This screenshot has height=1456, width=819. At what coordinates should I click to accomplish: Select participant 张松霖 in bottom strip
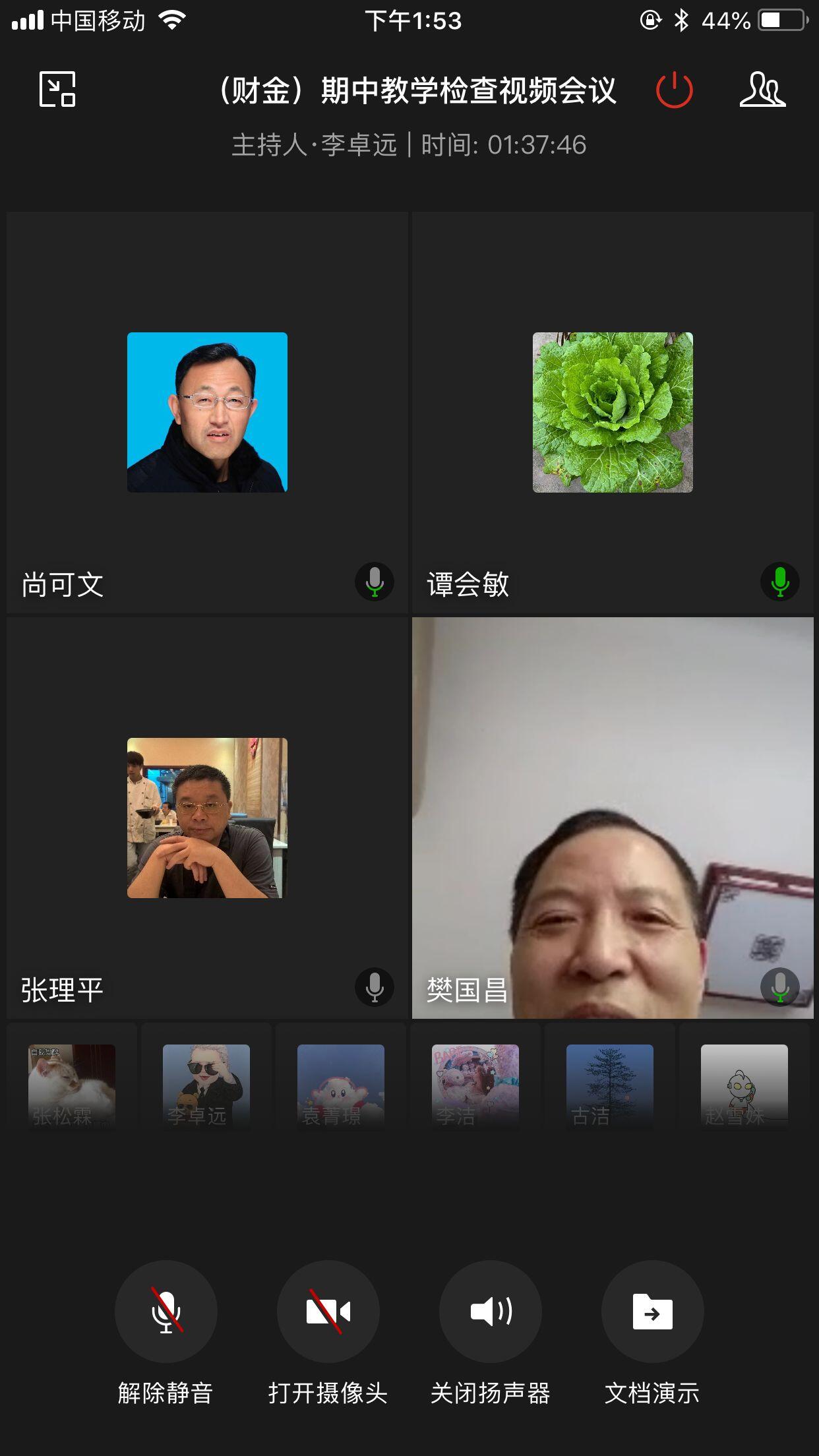72,1085
